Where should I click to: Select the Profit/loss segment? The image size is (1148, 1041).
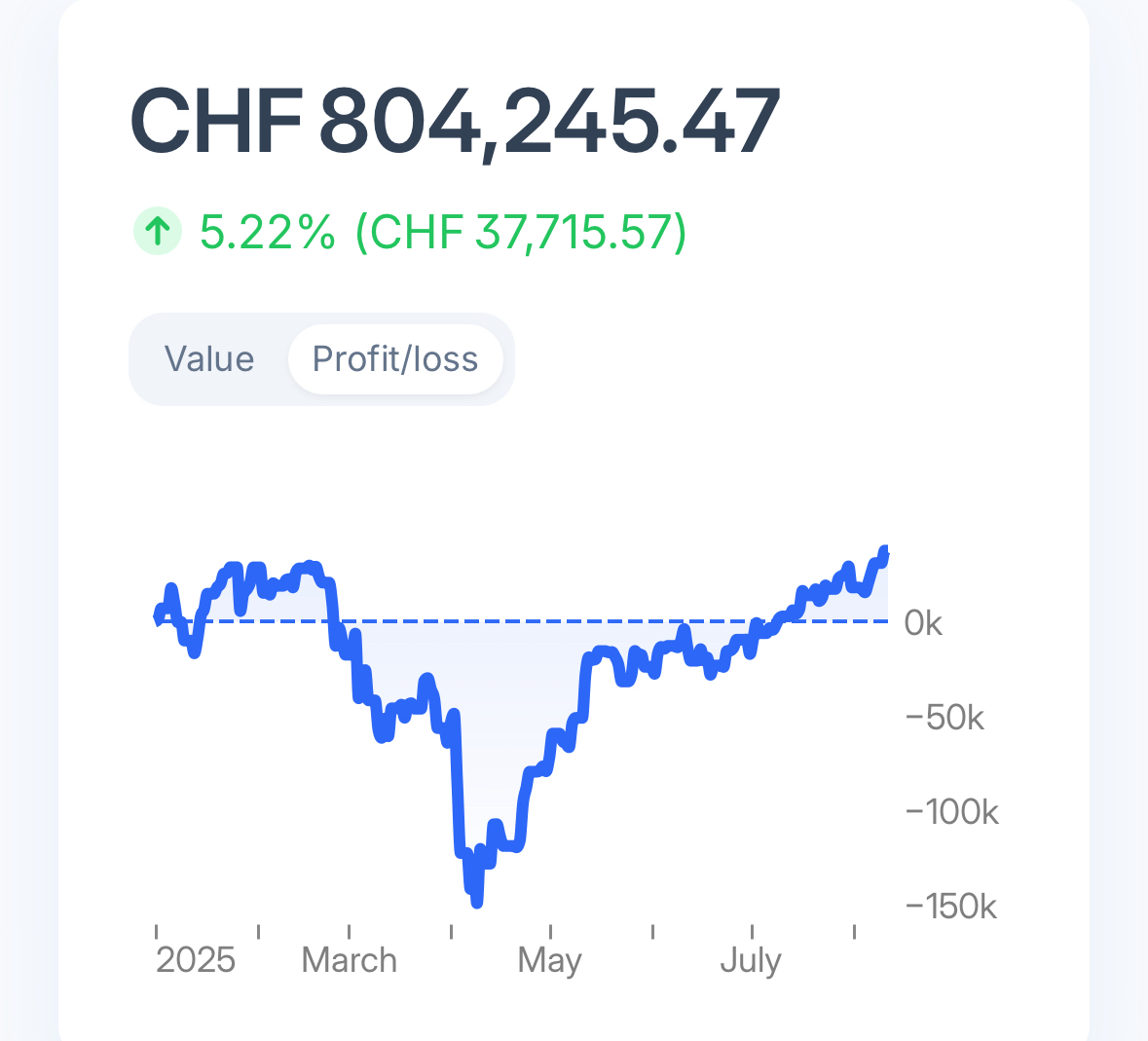pyautogui.click(x=395, y=359)
